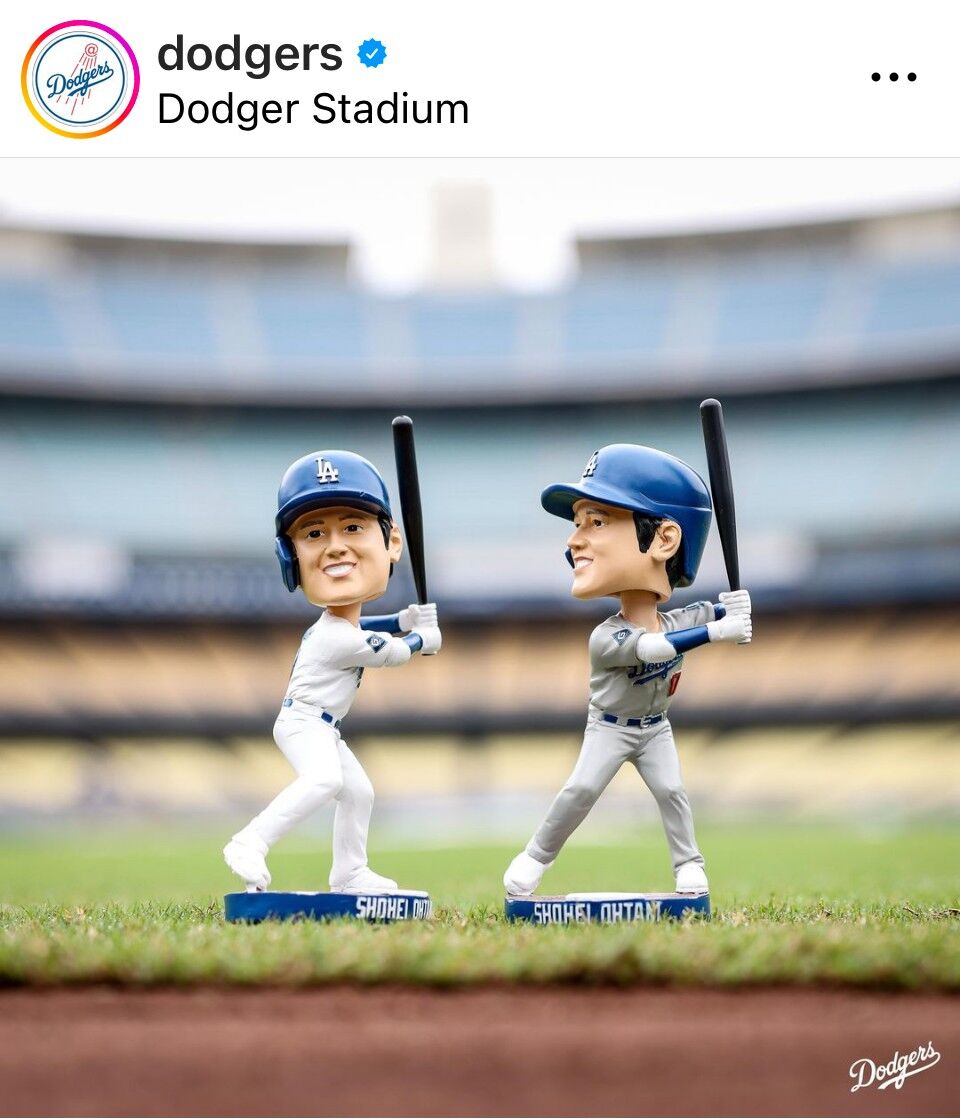Viewport: 960px width, 1119px height.
Task: Click the ellipsis icon to report the post
Action: (896, 75)
